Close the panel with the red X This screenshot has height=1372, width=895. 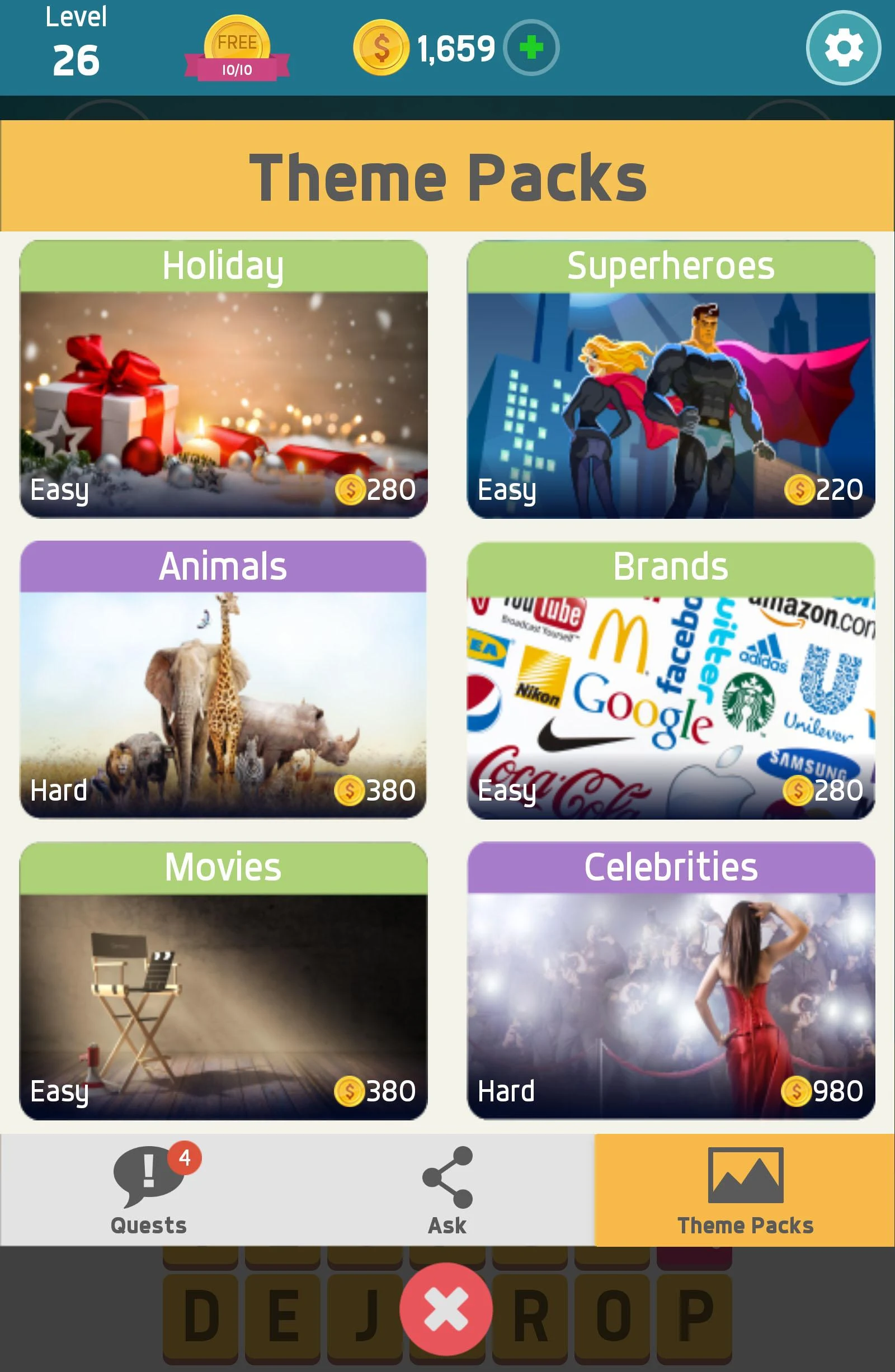click(446, 1309)
